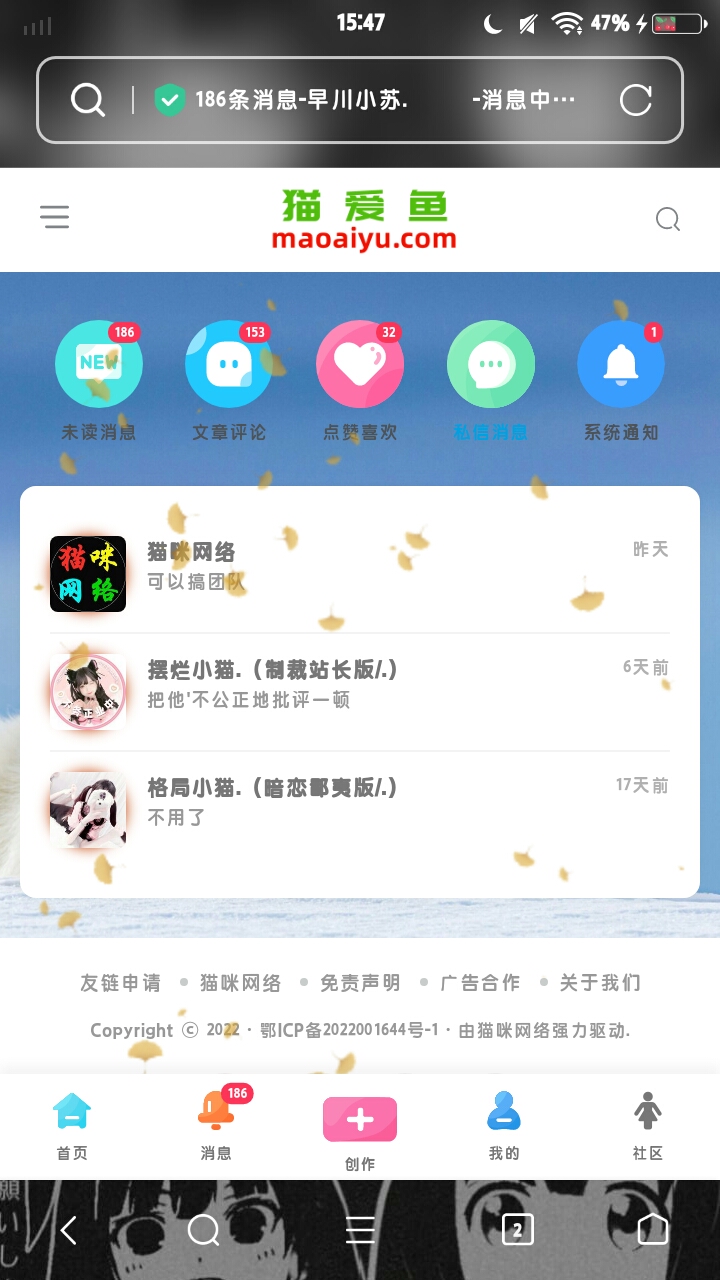Image resolution: width=720 pixels, height=1280 pixels.
Task: Open the 点赞喜欢 likes heart icon
Action: pos(360,363)
